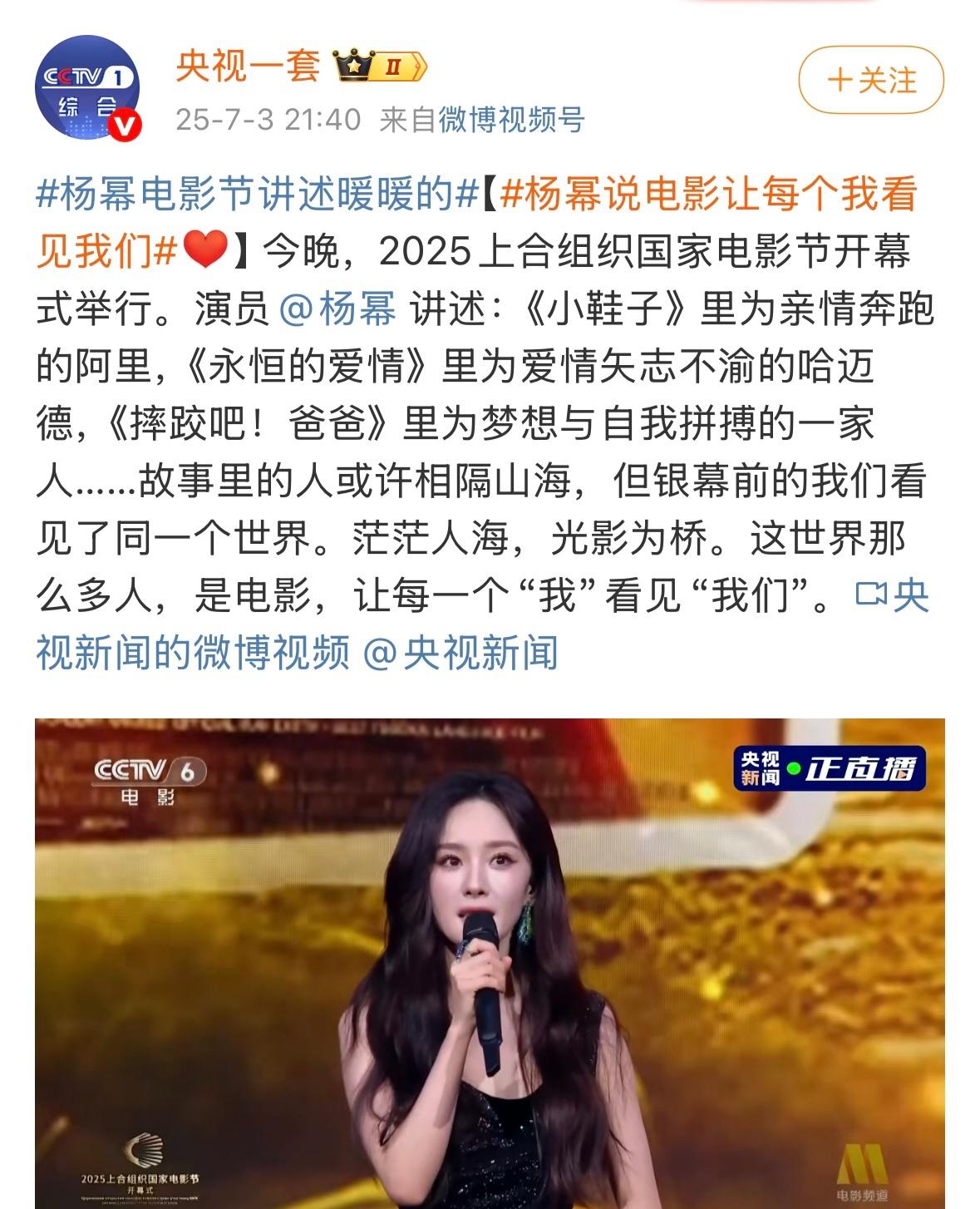
Task: Open the trailing @央视新闻 mention
Action: [460, 653]
